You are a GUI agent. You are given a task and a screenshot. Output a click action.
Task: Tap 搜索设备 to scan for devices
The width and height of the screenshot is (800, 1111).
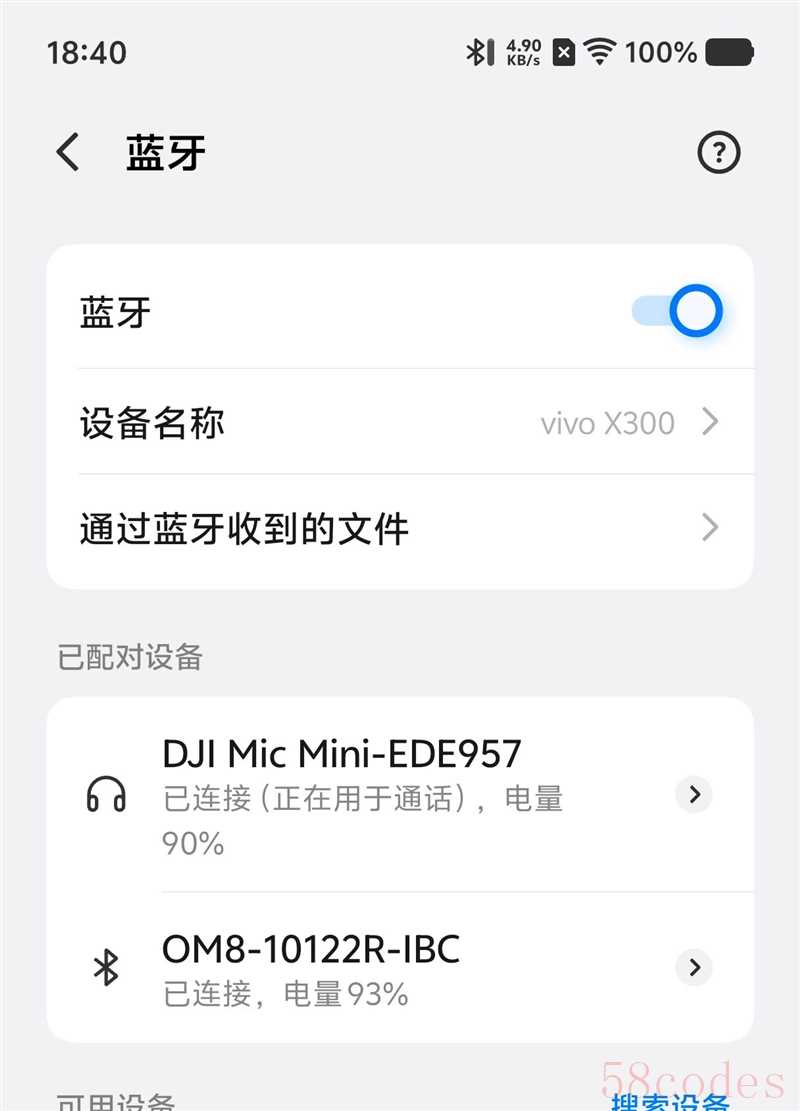pyautogui.click(x=668, y=1100)
